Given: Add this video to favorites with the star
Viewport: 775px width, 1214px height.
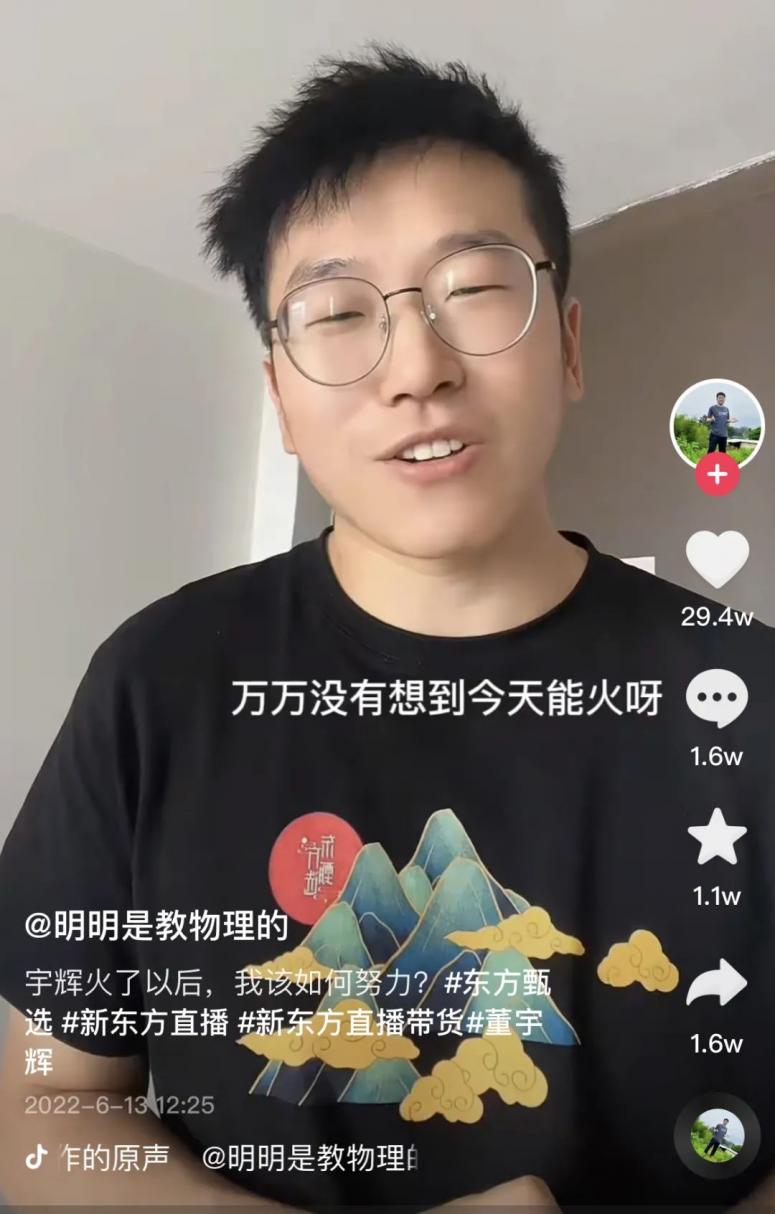Looking at the screenshot, I should tap(717, 838).
